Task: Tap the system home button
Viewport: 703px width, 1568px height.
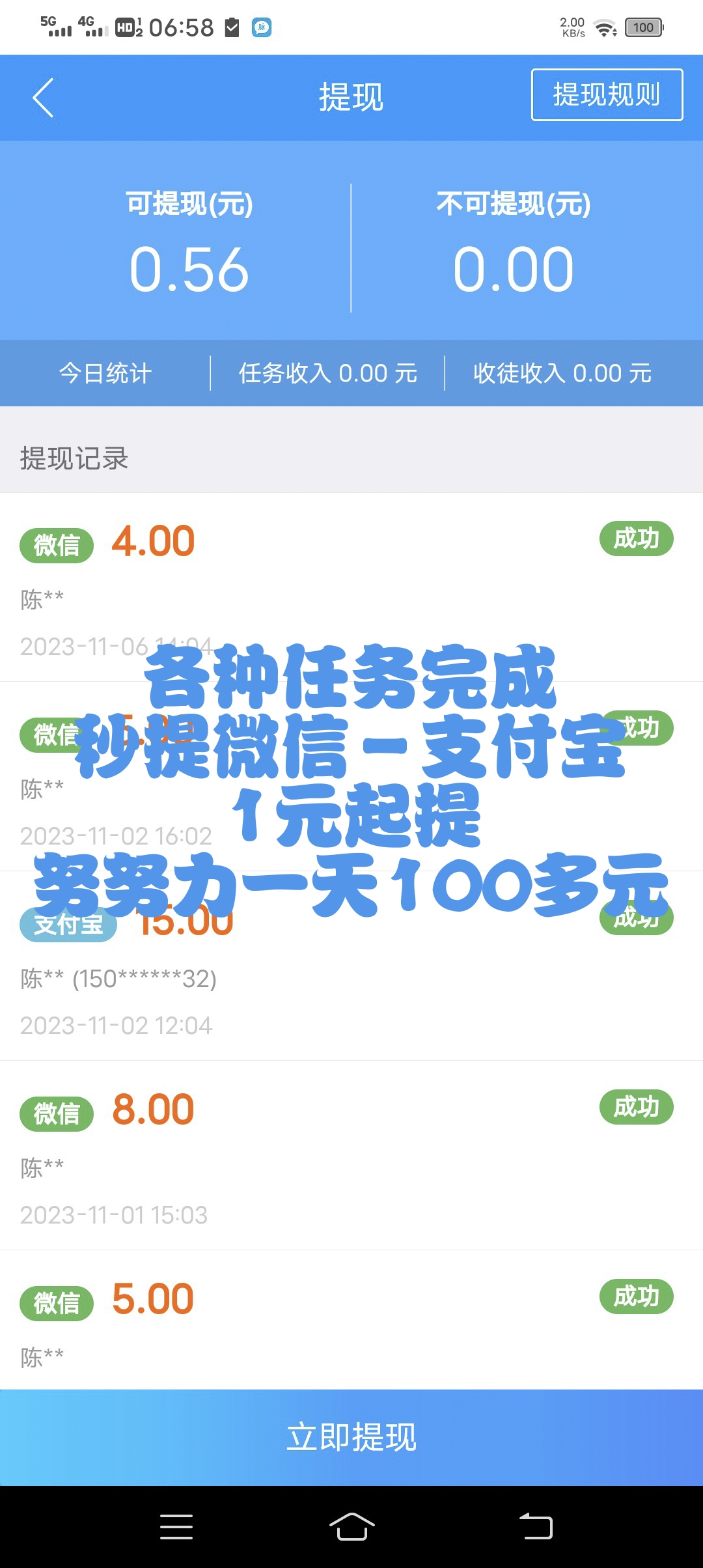Action: coord(351,1526)
